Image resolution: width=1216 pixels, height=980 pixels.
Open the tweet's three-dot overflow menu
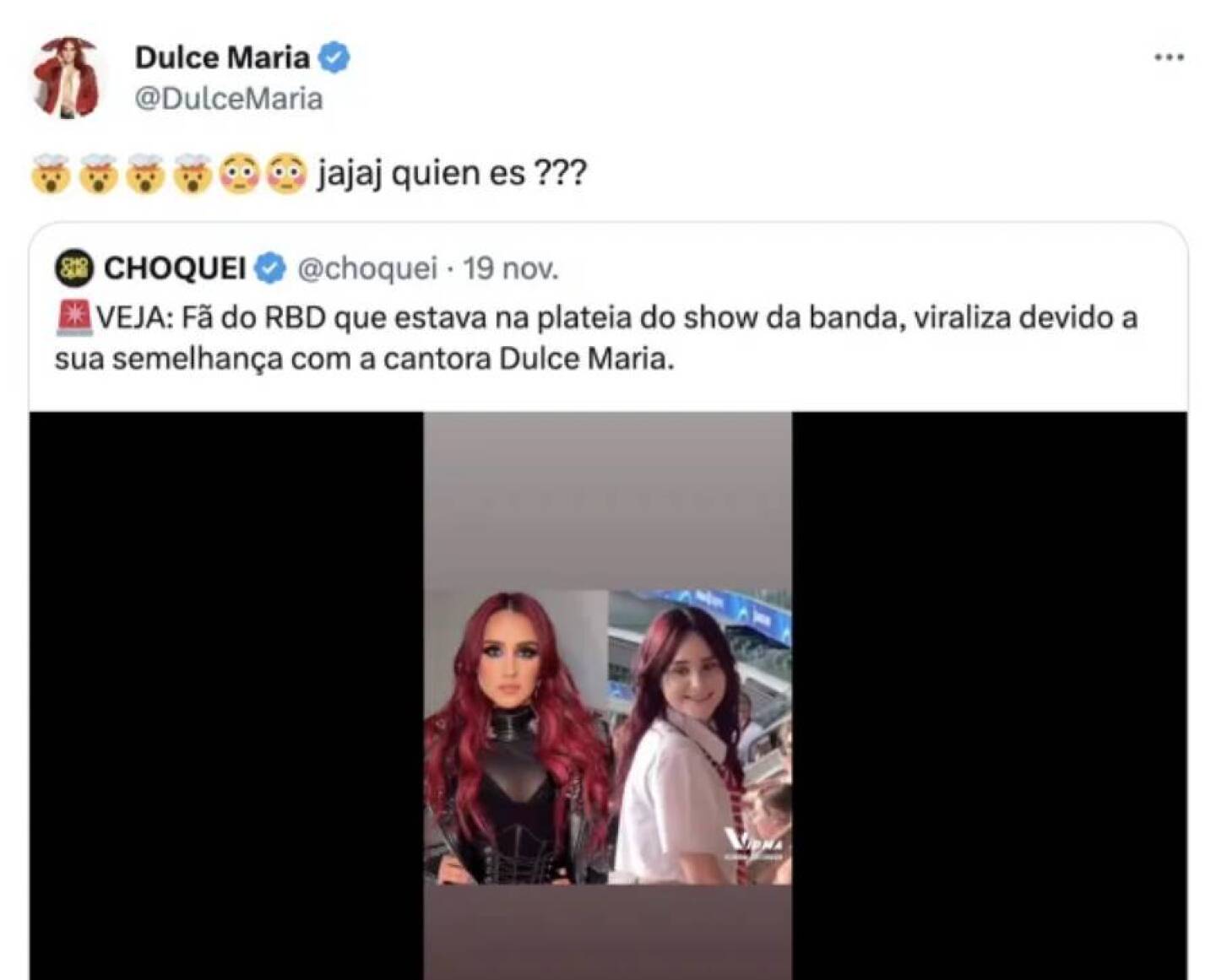pyautogui.click(x=1169, y=57)
